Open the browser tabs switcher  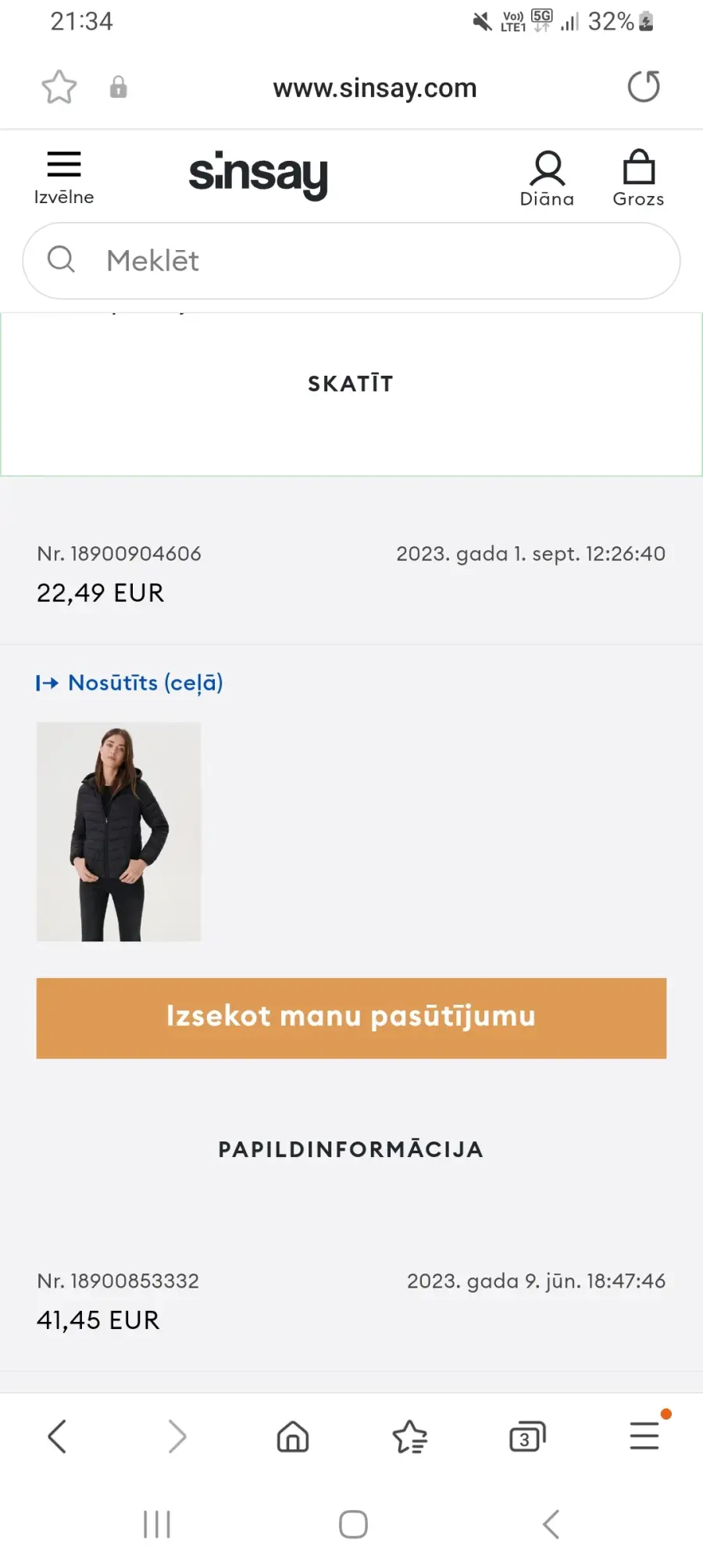point(527,1436)
